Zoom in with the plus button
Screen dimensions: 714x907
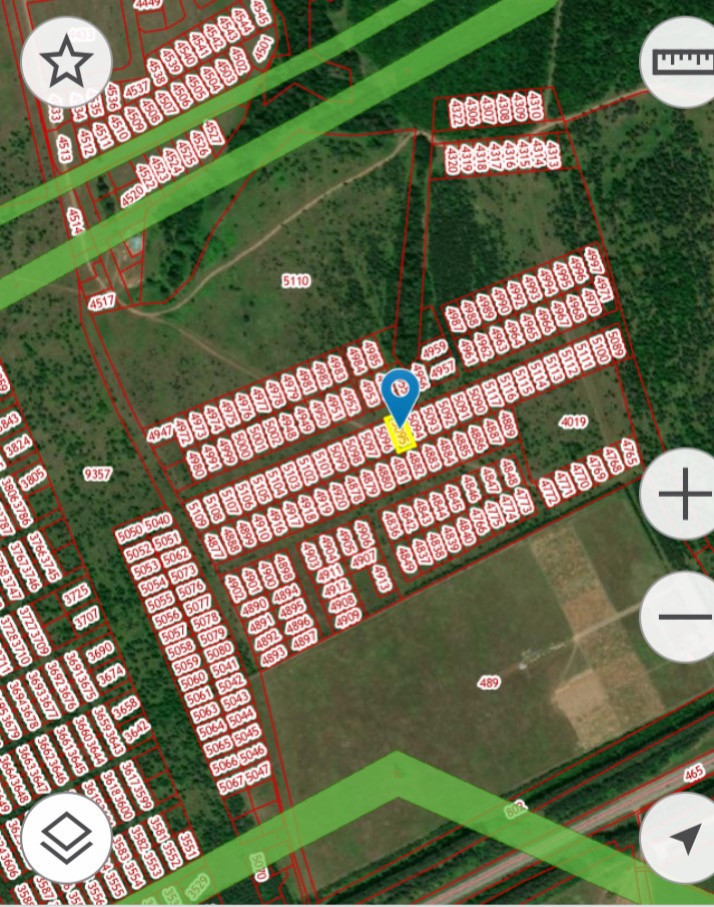pyautogui.click(x=683, y=496)
